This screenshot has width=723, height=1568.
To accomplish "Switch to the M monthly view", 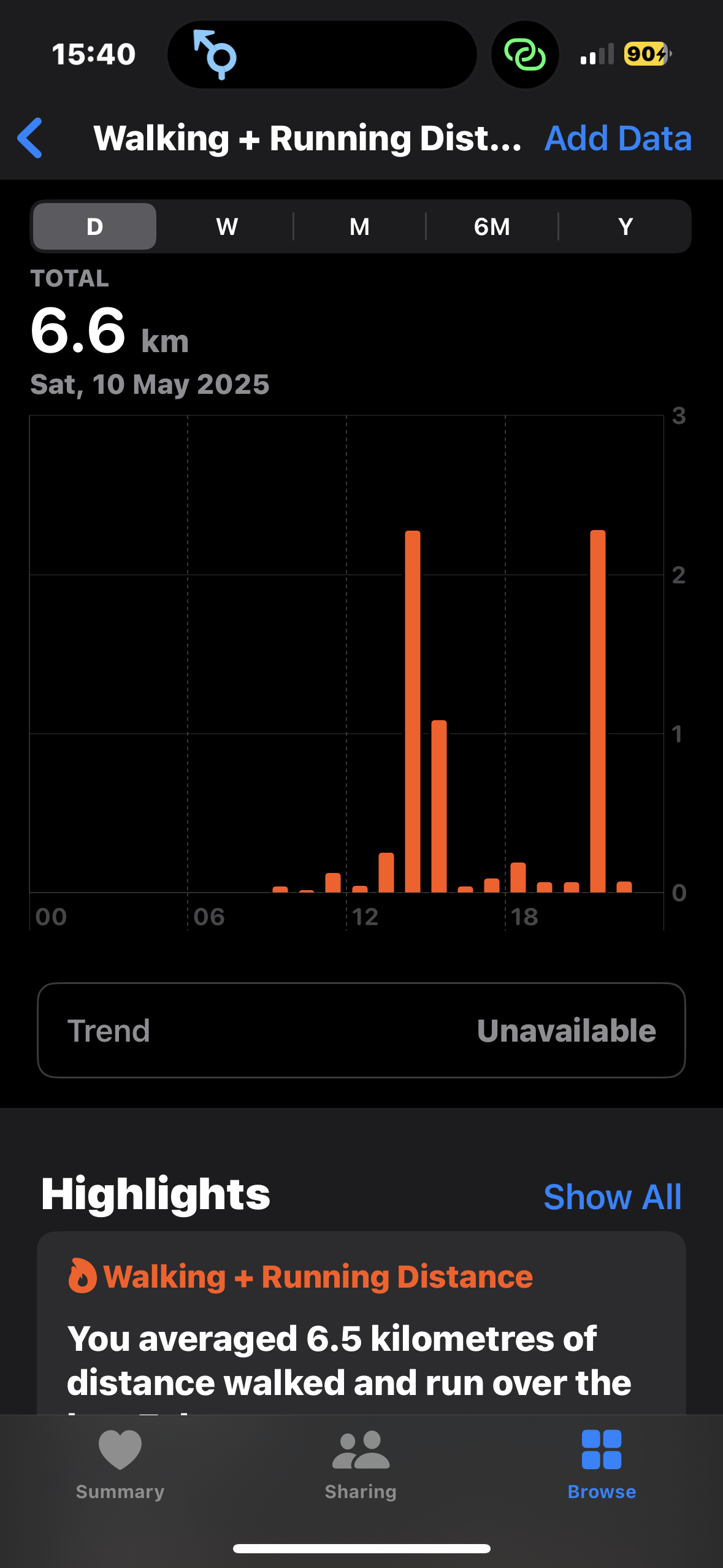I will (359, 226).
